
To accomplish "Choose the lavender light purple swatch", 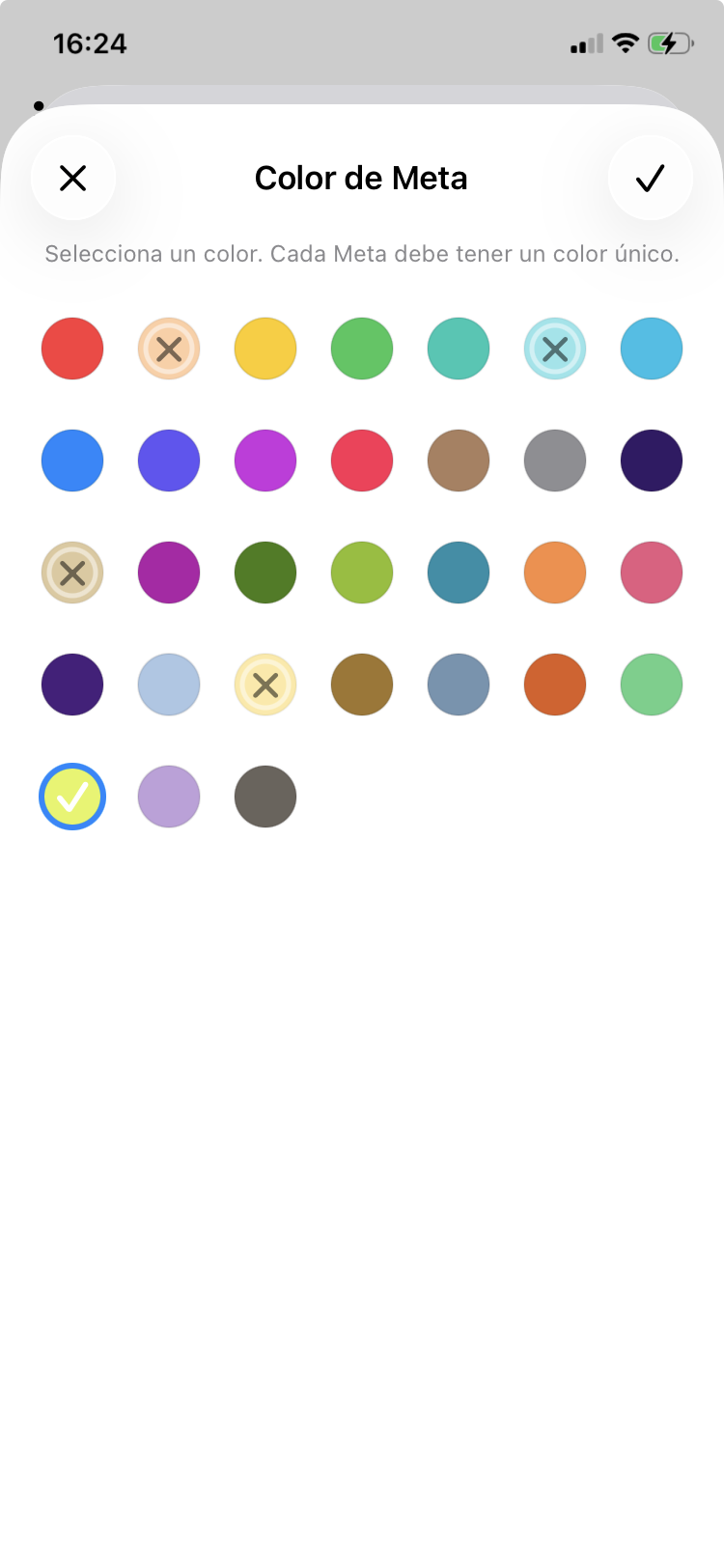I will pos(169,797).
